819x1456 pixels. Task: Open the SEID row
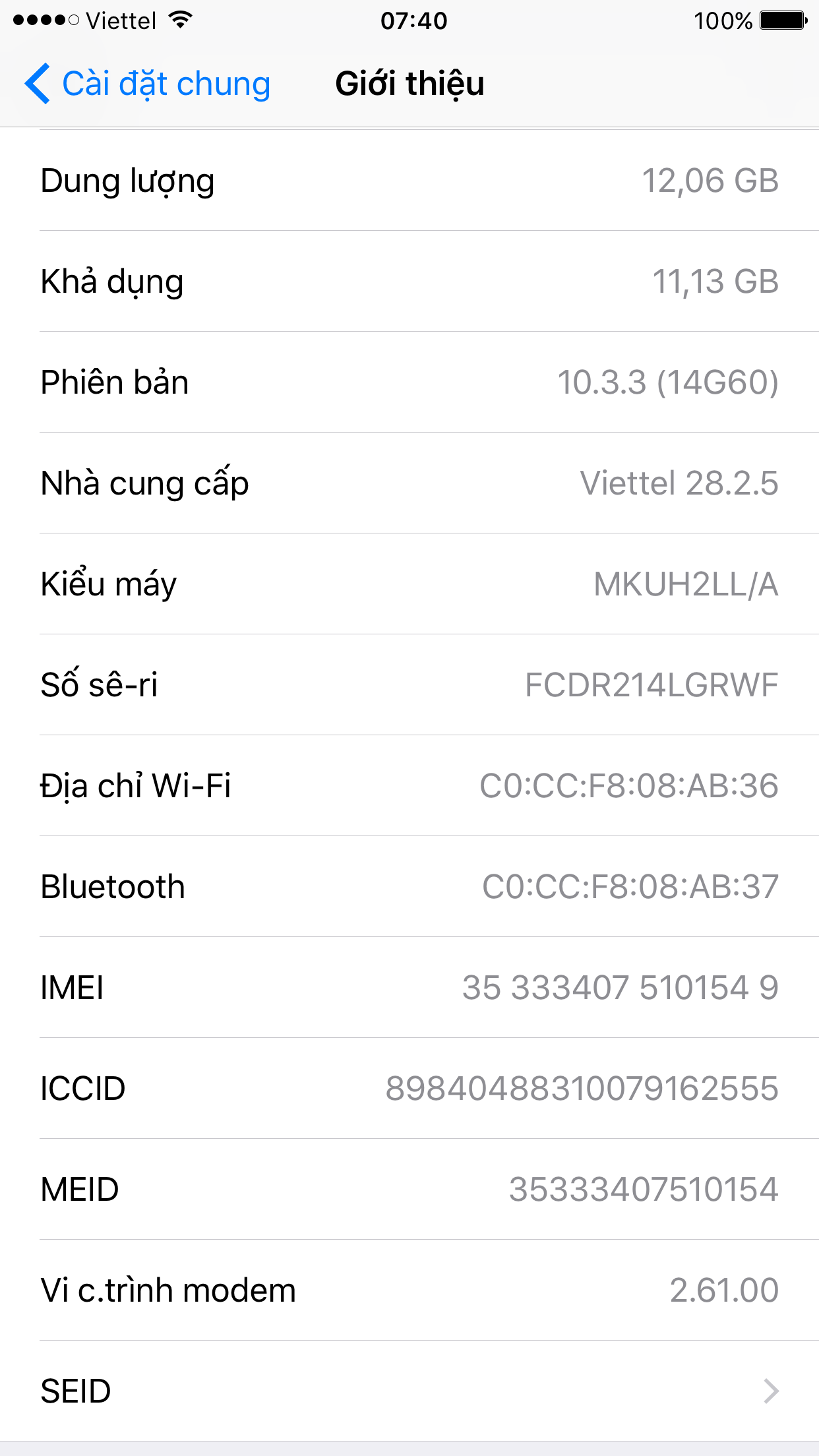click(x=409, y=1391)
